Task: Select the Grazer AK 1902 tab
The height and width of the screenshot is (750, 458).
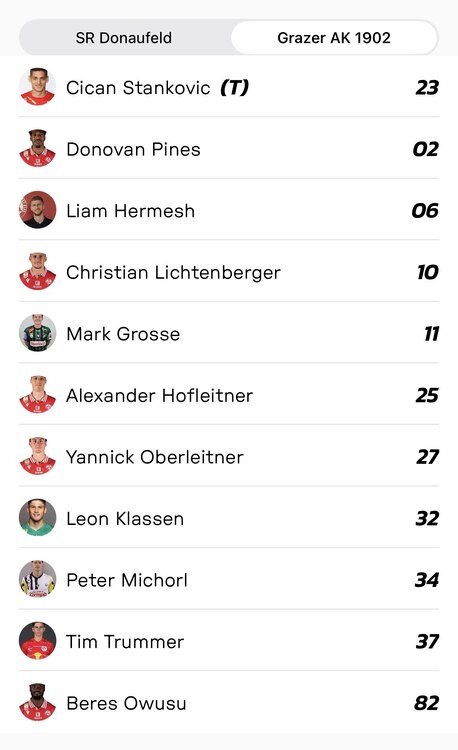Action: coord(334,37)
